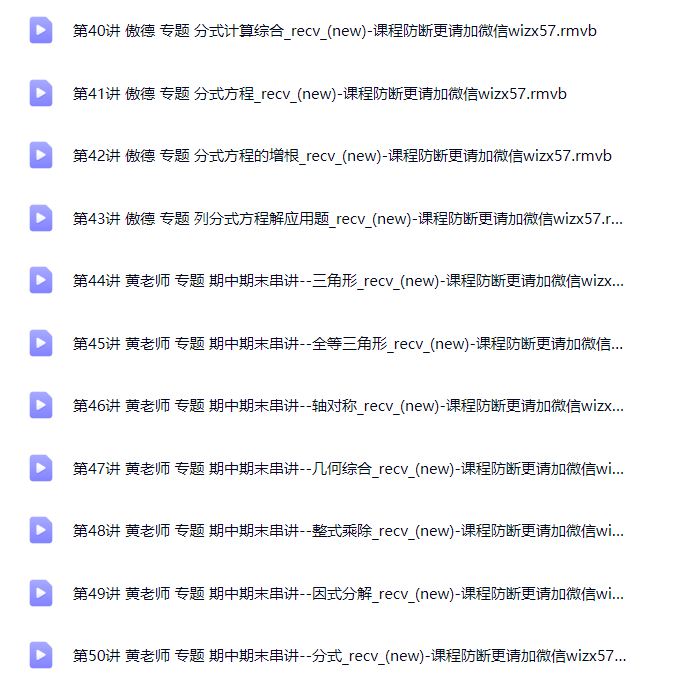Screen dimensions: 693x697
Task: Open the 第43讲 列分式方程解应用题 file
Action: coord(348,218)
